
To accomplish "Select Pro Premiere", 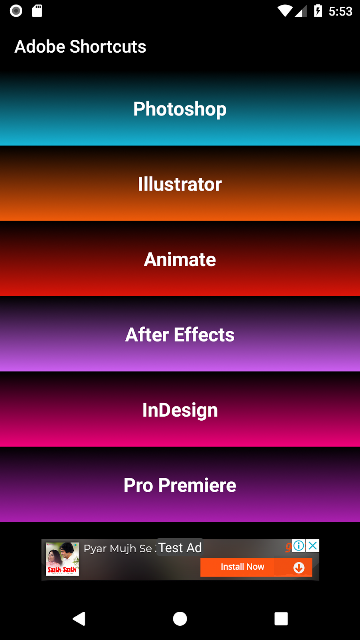I will click(180, 484).
